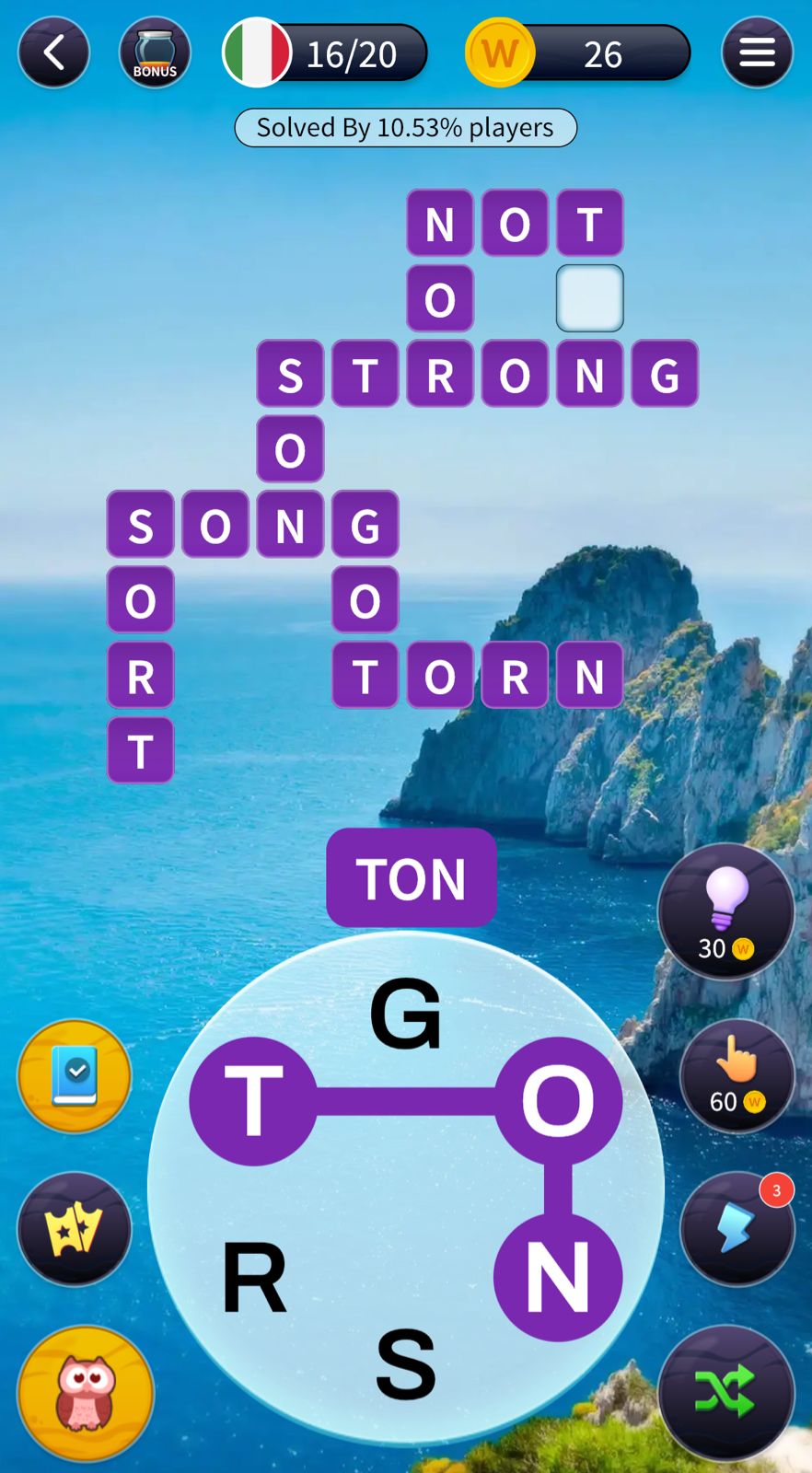812x1473 pixels.
Task: Open the Italy flag level progress 16/20
Action: [x=325, y=53]
